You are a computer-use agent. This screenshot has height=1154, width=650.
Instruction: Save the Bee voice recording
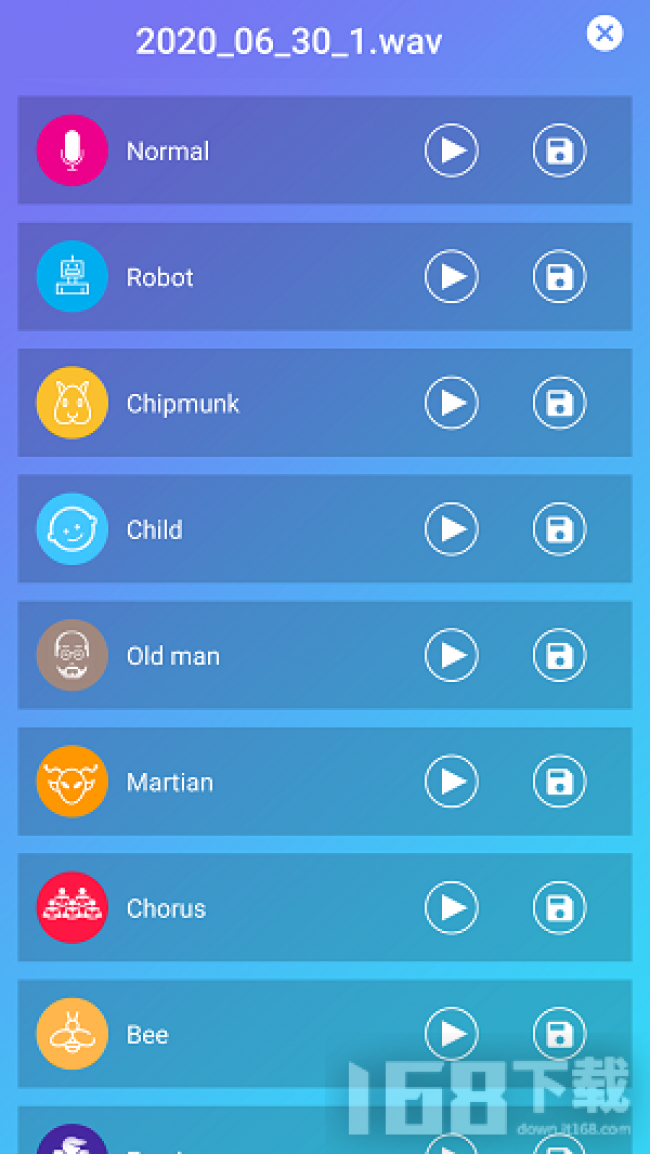pyautogui.click(x=559, y=1033)
